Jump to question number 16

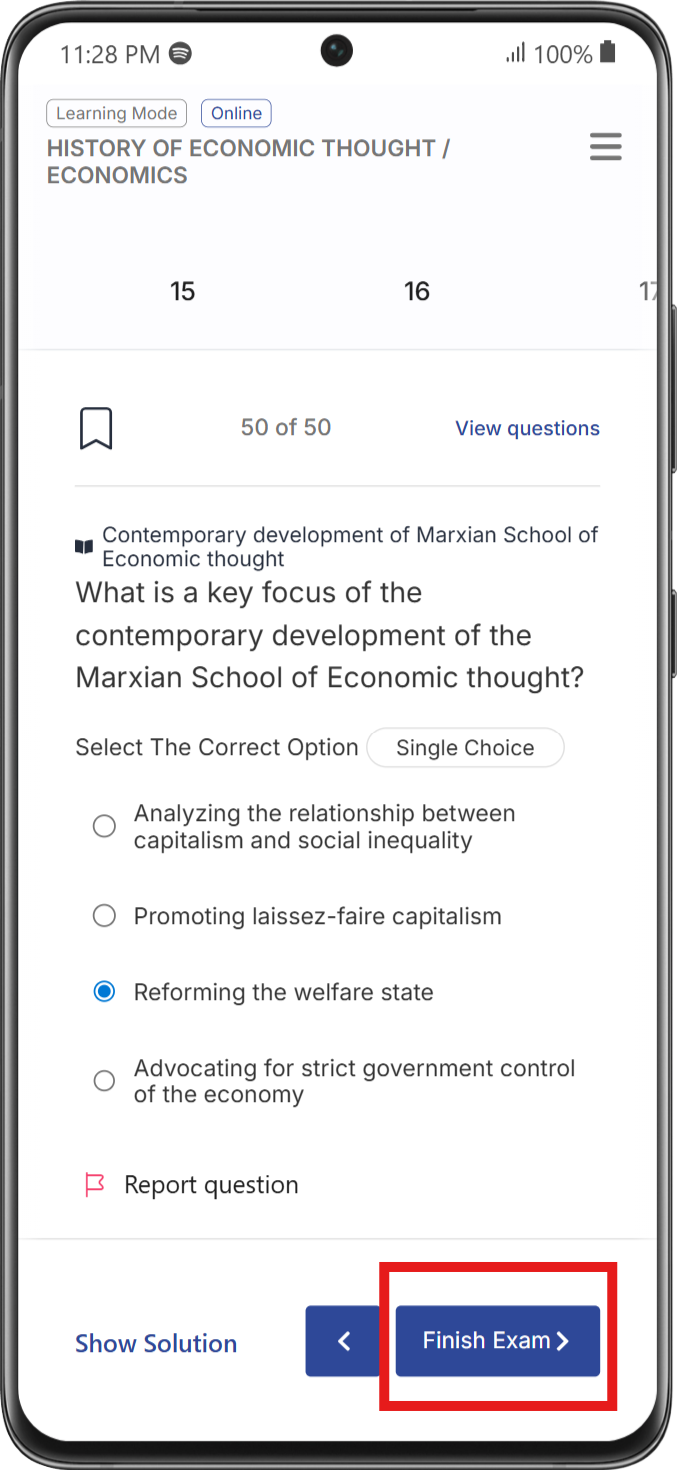(x=416, y=291)
